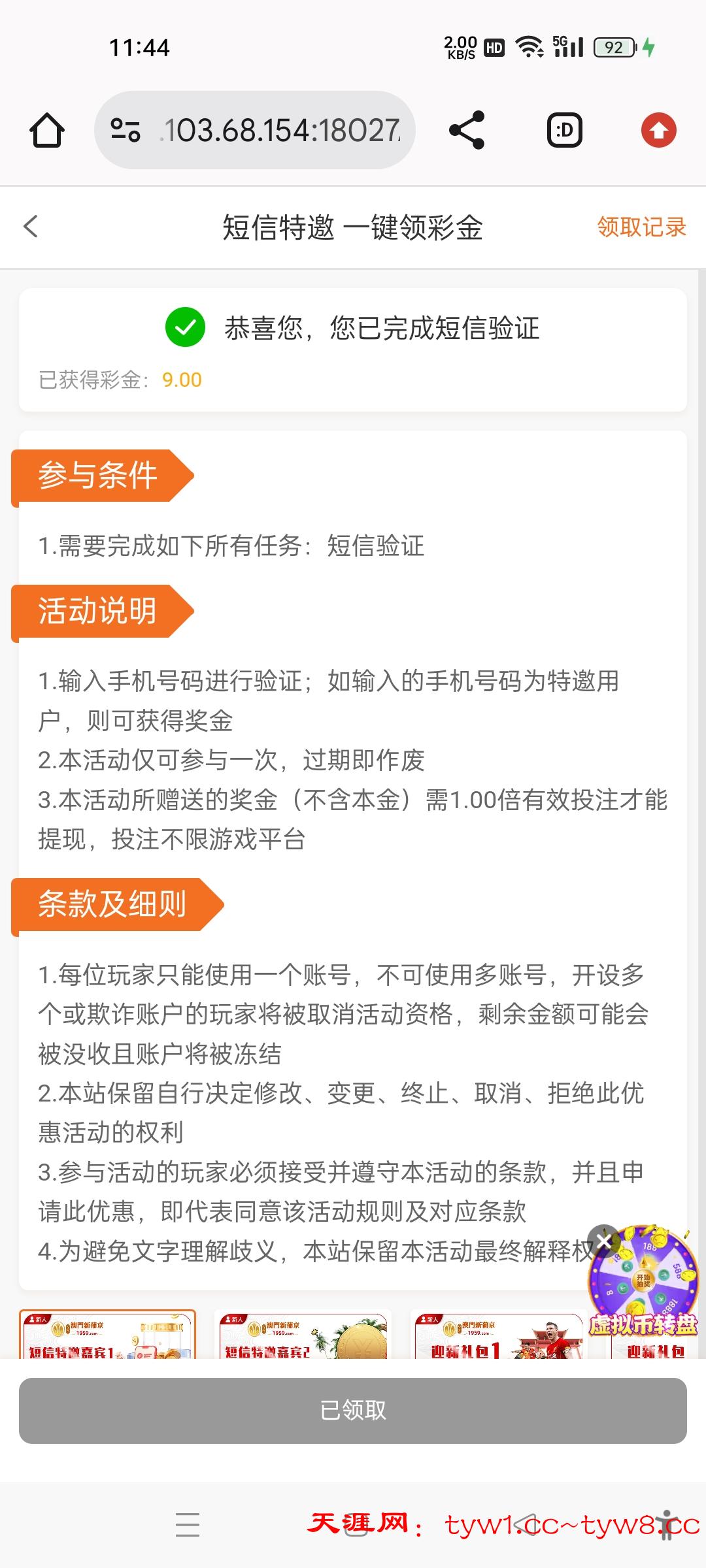Dismiss the floating 虚拟币转盘 widget
Image resolution: width=706 pixels, height=1568 pixels.
[604, 1241]
